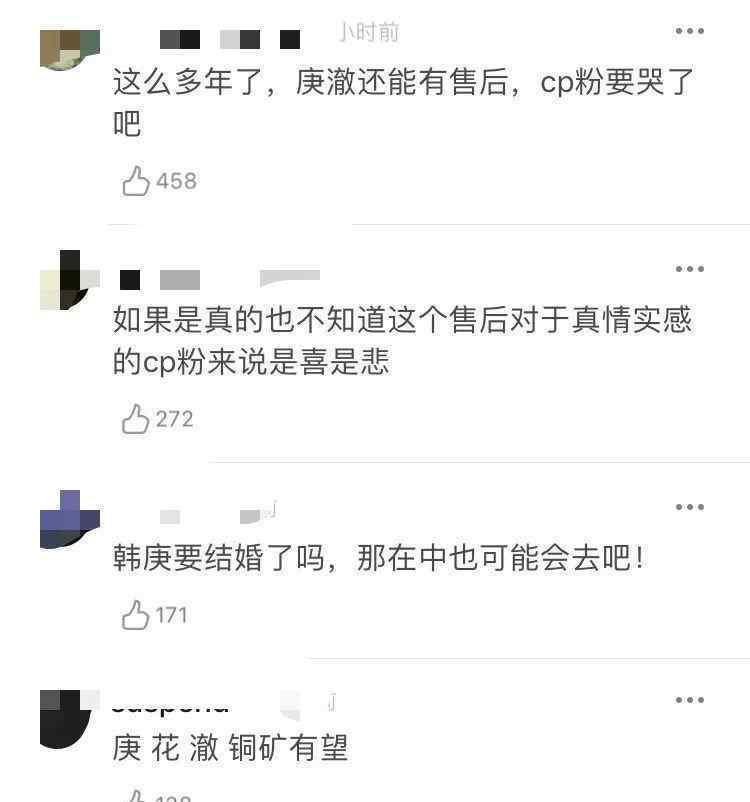This screenshot has height=802, width=750.
Task: Open avatar of the 庚澈还能有售后 commenter
Action: click(69, 50)
